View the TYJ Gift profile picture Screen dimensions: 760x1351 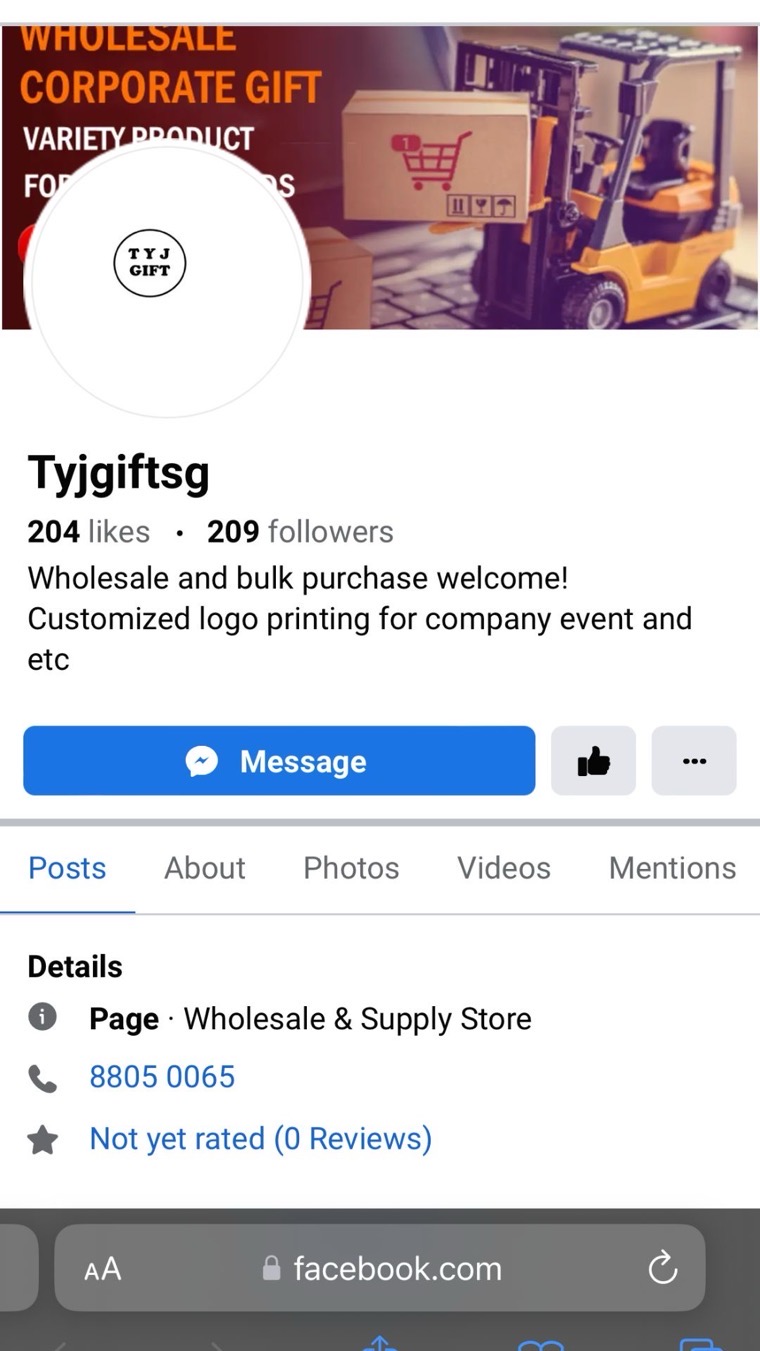click(150, 265)
